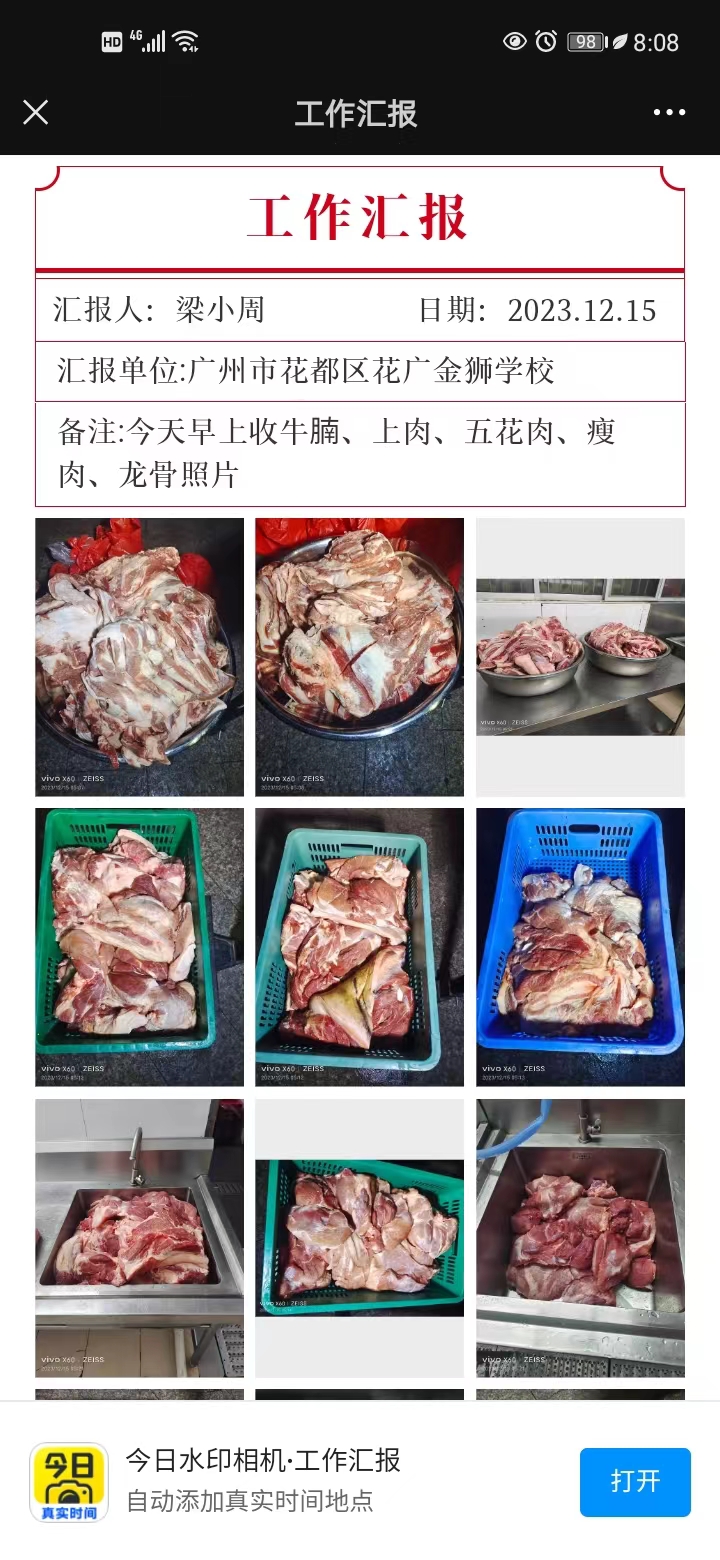
Task: View the first meat photo in the red bag
Action: tap(139, 656)
